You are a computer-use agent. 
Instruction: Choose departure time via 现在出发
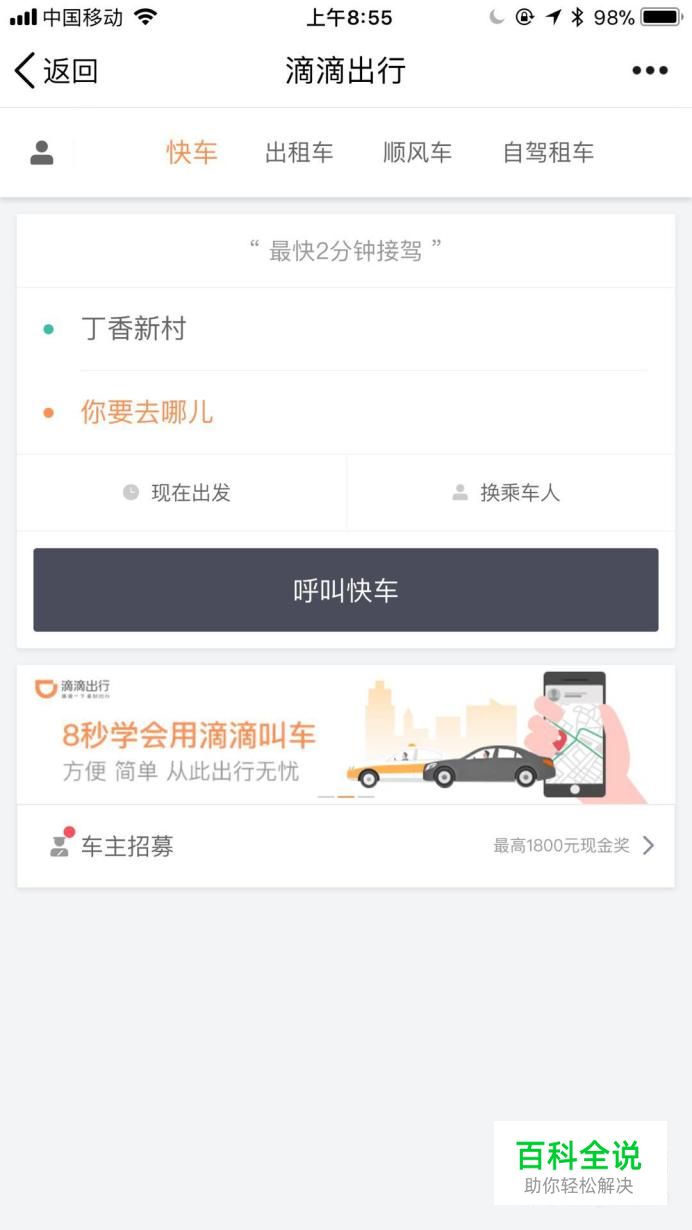181,493
